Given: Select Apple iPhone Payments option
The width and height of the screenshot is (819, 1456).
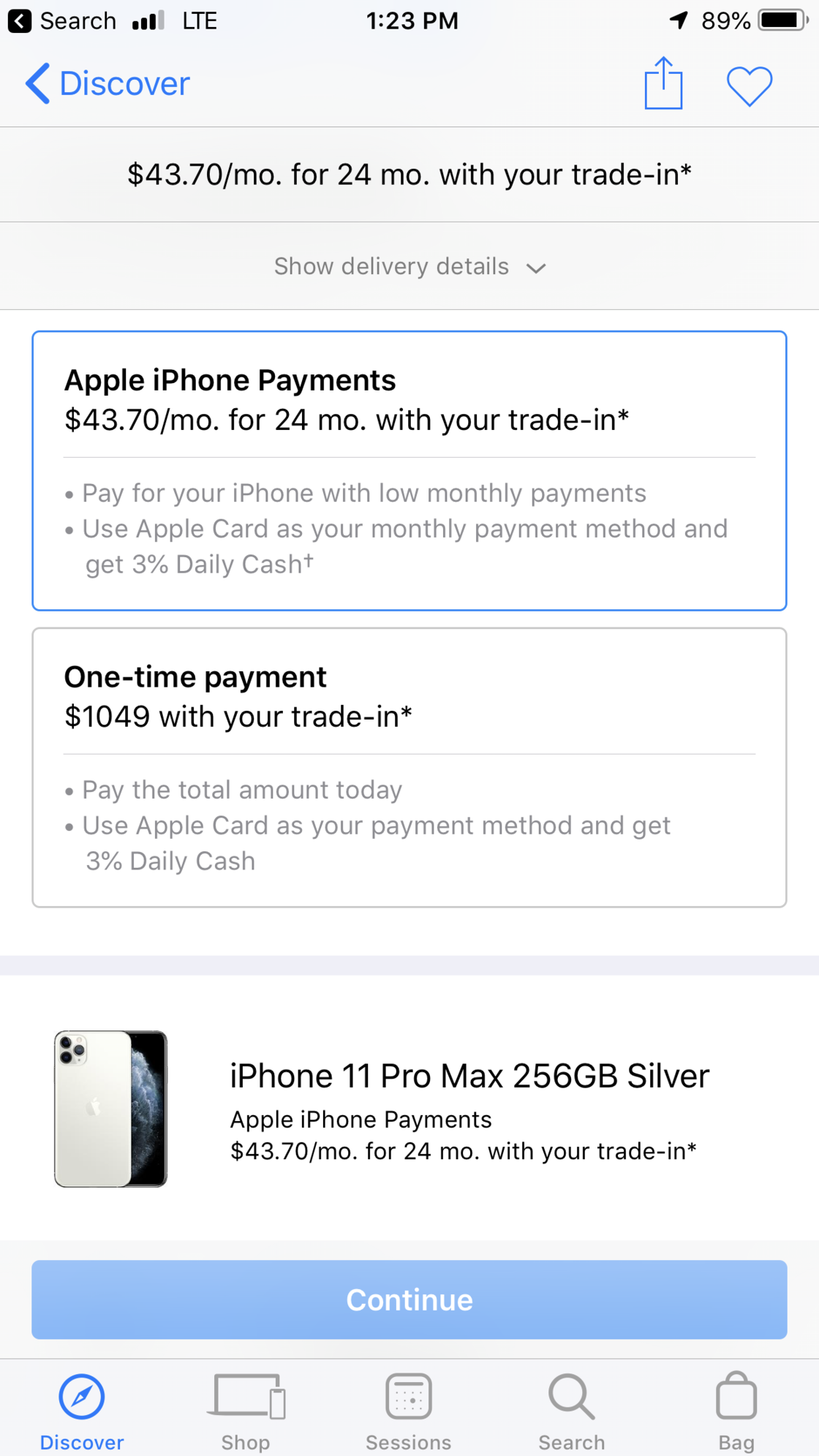Looking at the screenshot, I should click(409, 470).
